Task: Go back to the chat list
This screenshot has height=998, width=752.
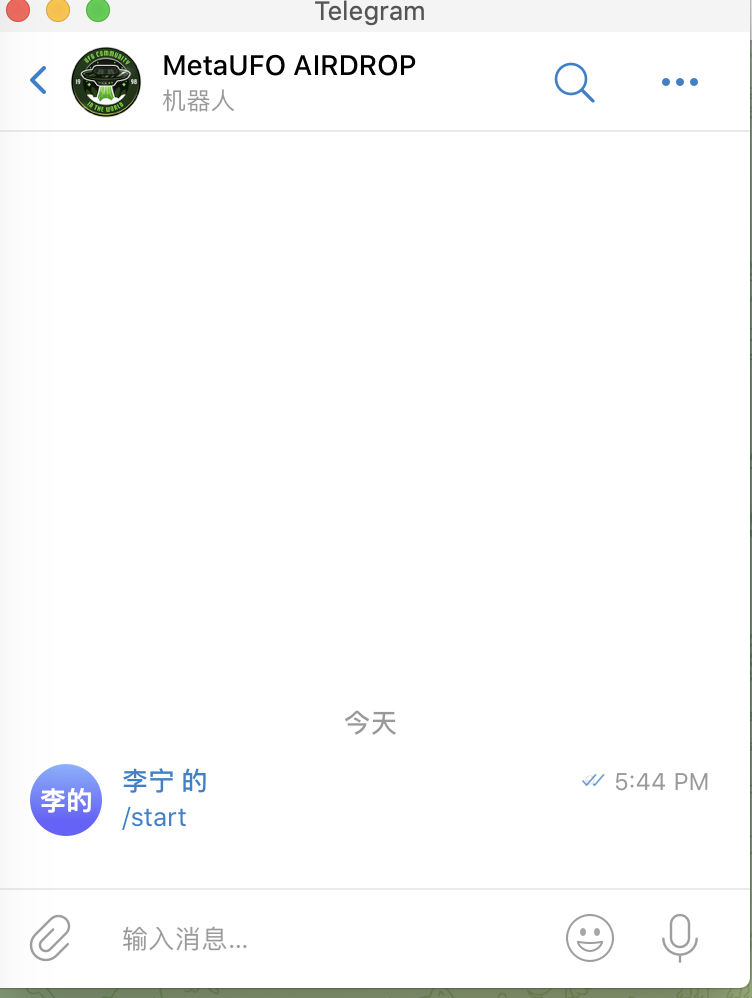Action: point(38,80)
